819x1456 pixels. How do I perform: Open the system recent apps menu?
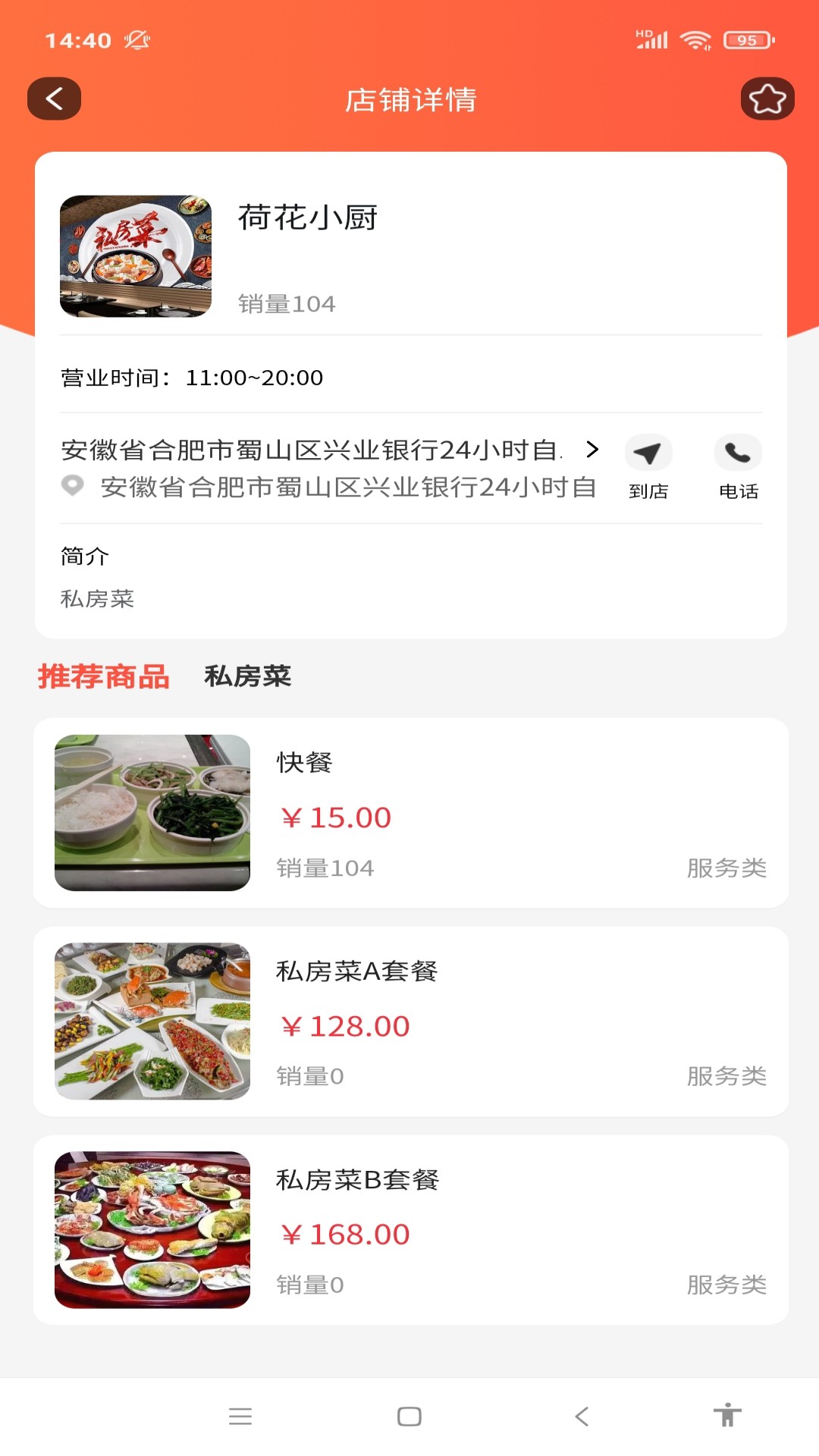[240, 1417]
